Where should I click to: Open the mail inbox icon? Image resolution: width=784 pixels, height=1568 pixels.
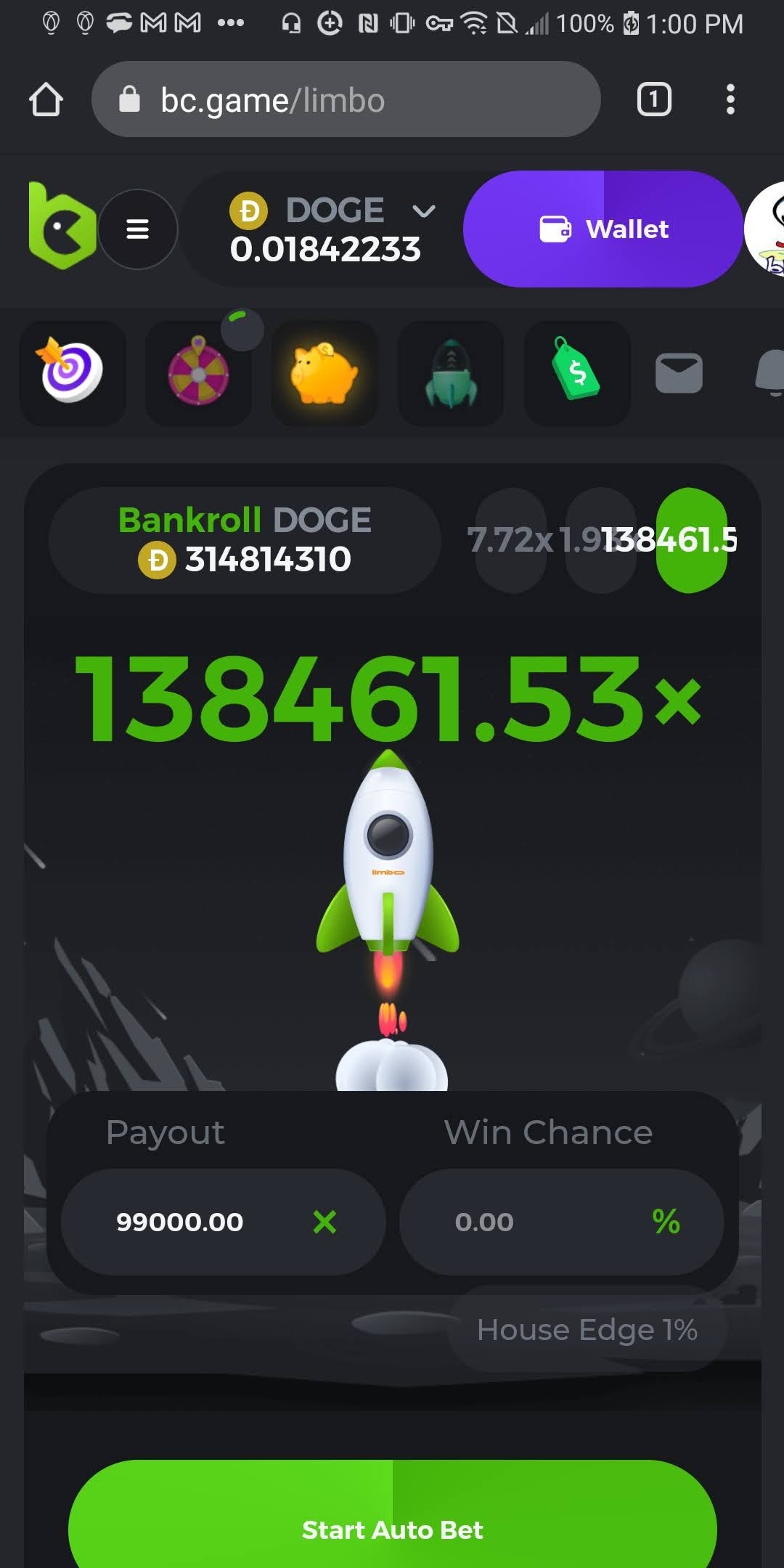point(679,373)
